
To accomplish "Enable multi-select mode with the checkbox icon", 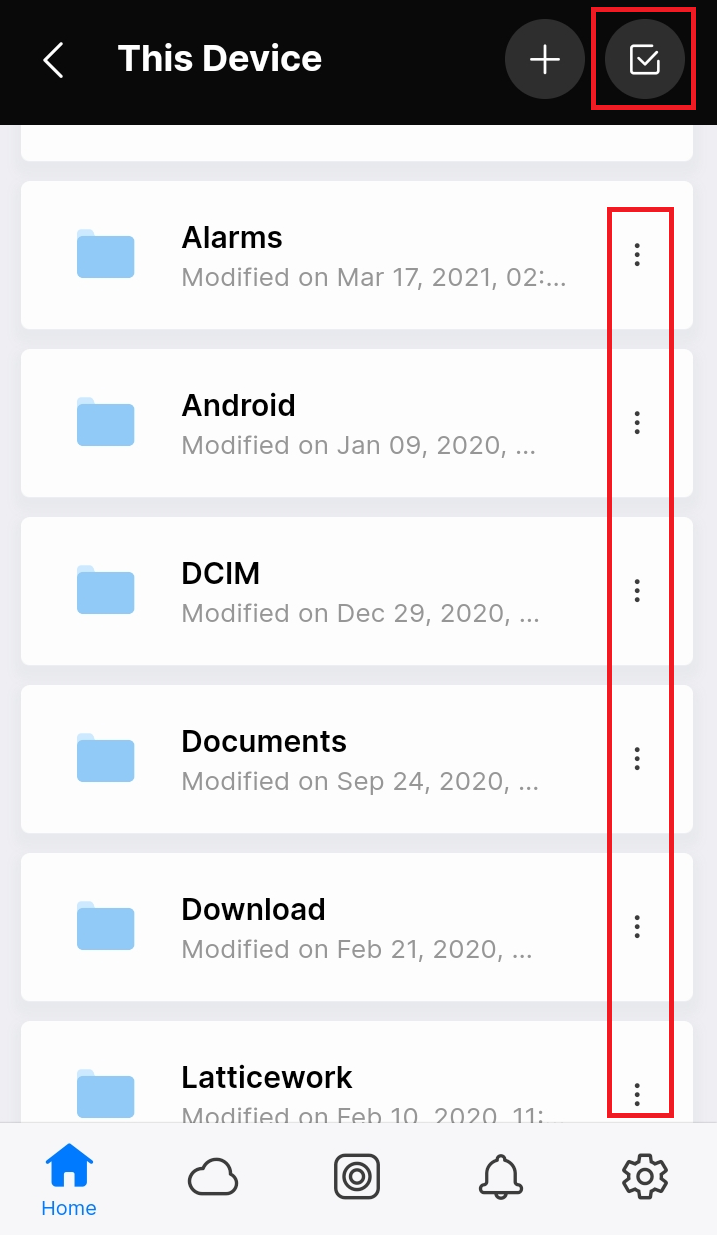I will (645, 60).
